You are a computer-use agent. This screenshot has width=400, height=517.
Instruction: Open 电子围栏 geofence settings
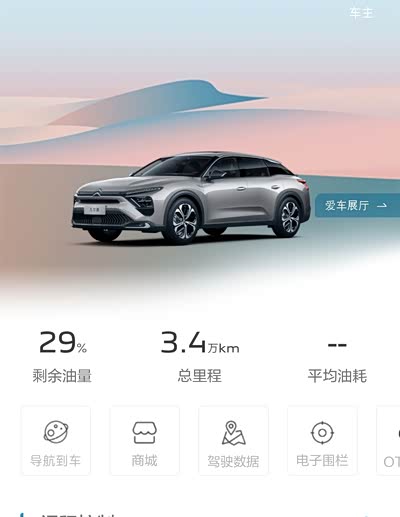point(322,441)
